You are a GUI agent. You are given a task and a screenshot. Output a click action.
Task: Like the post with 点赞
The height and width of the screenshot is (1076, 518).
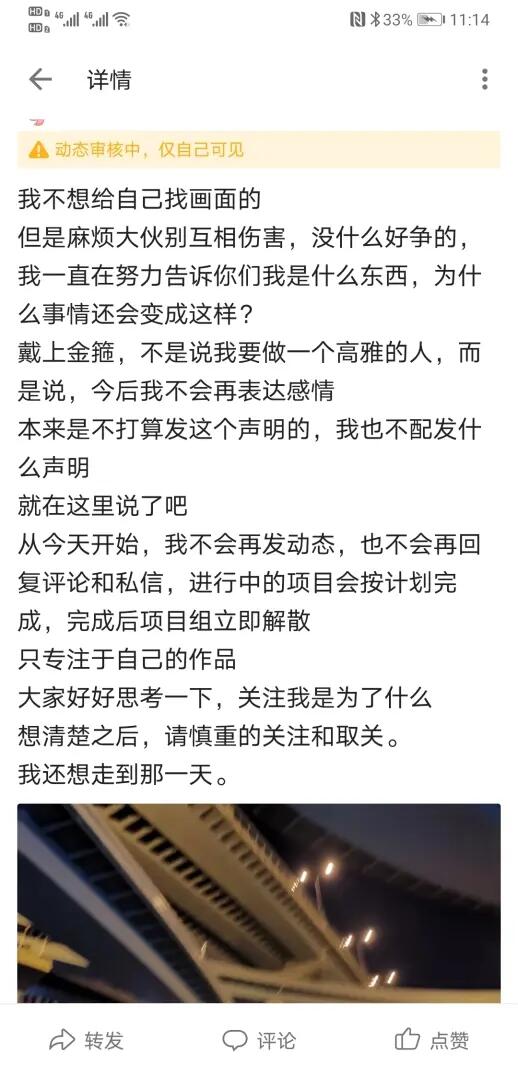click(432, 1040)
